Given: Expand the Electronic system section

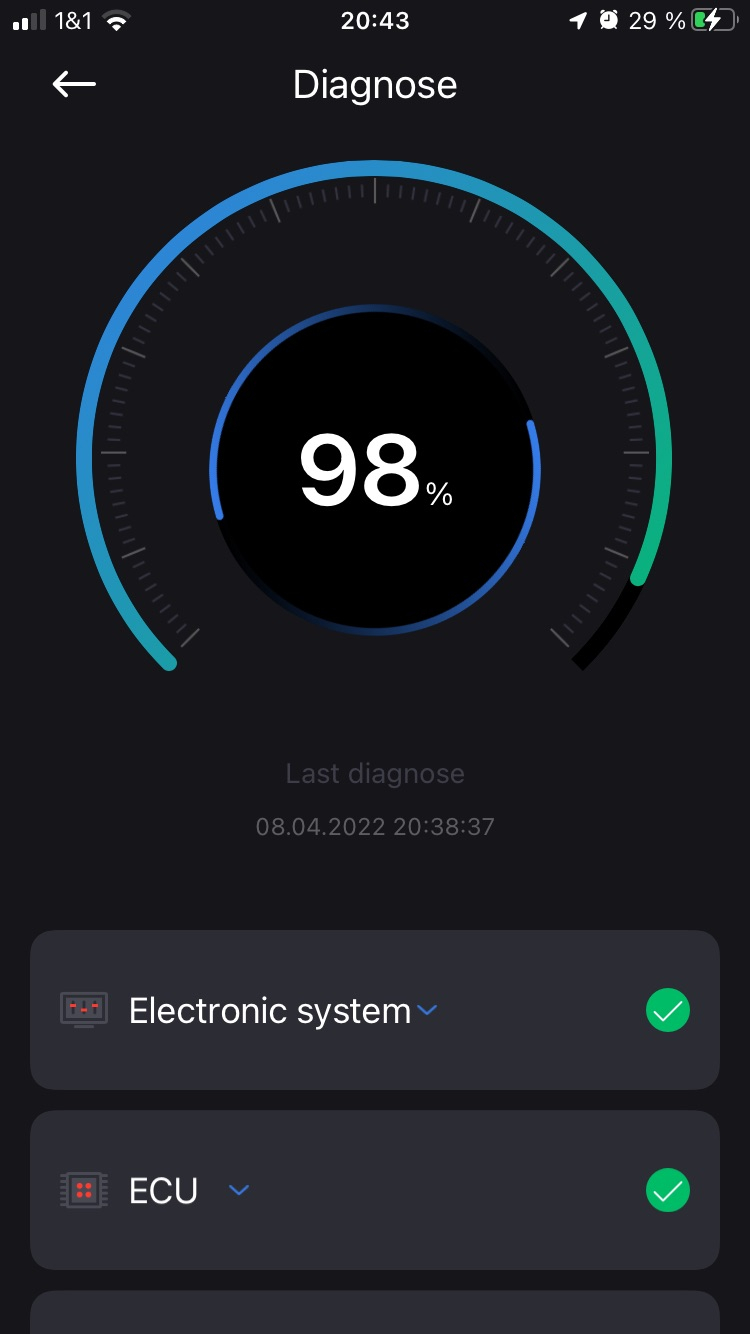Looking at the screenshot, I should [x=427, y=1011].
